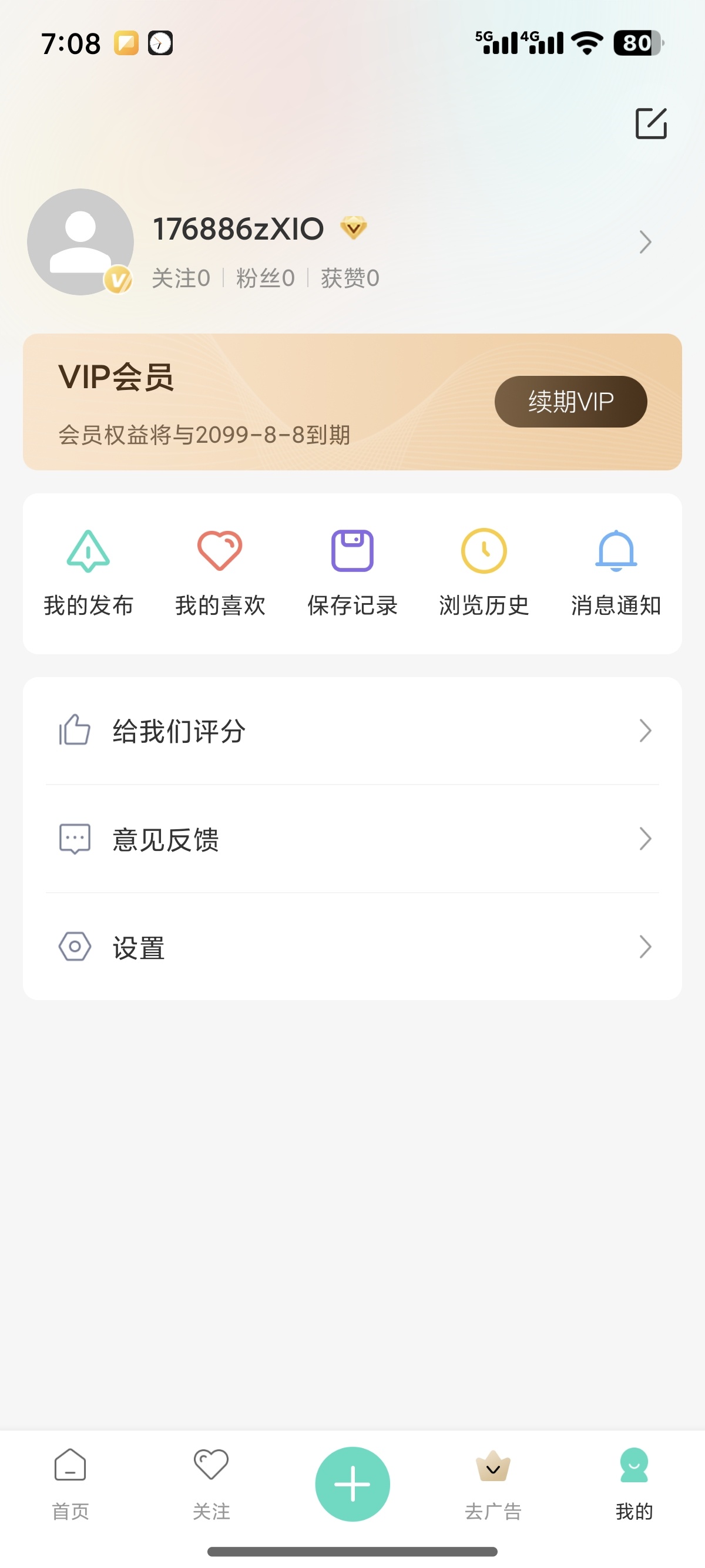Check 消息通知 (Notifications)
This screenshot has width=705, height=1568.
click(616, 572)
